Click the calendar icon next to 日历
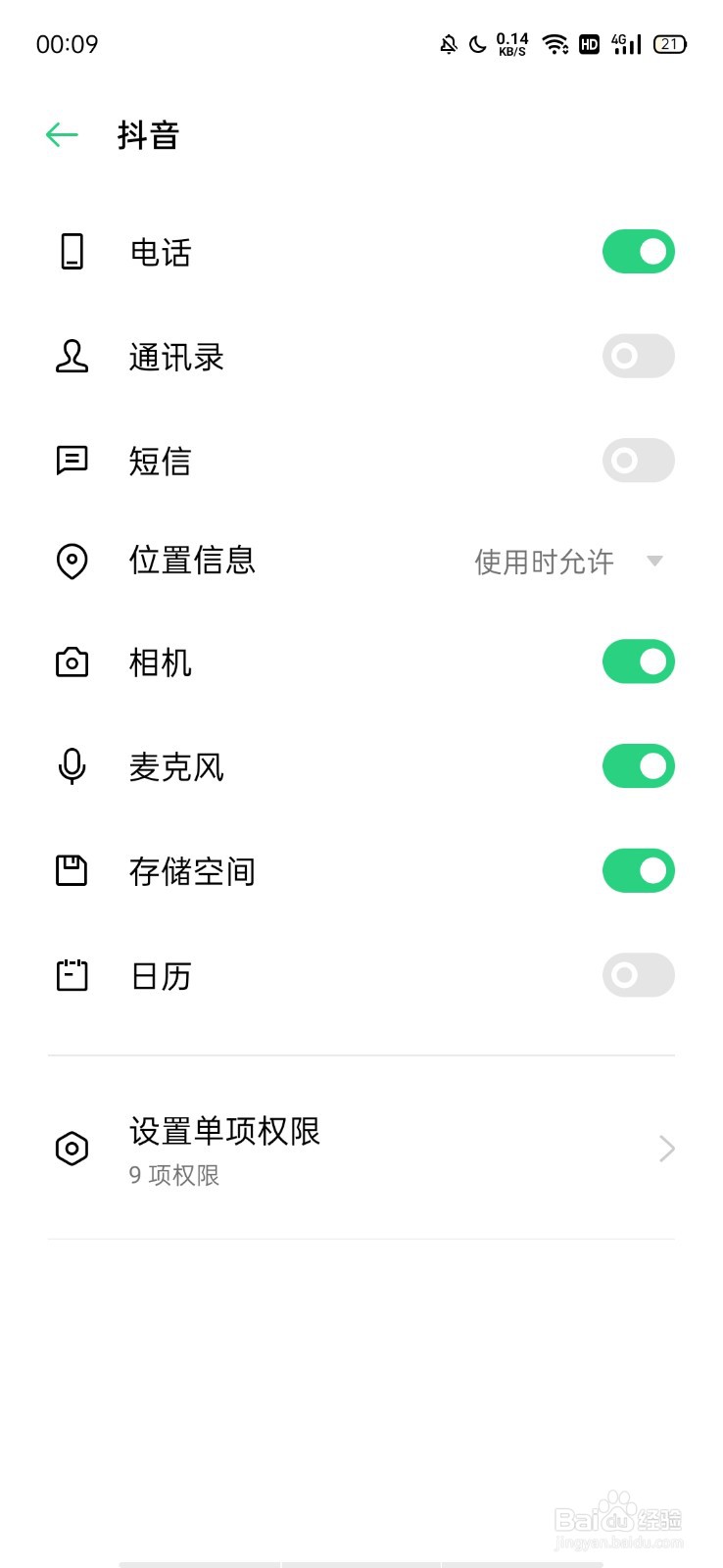Viewport: 723px width, 1568px height. [x=71, y=975]
